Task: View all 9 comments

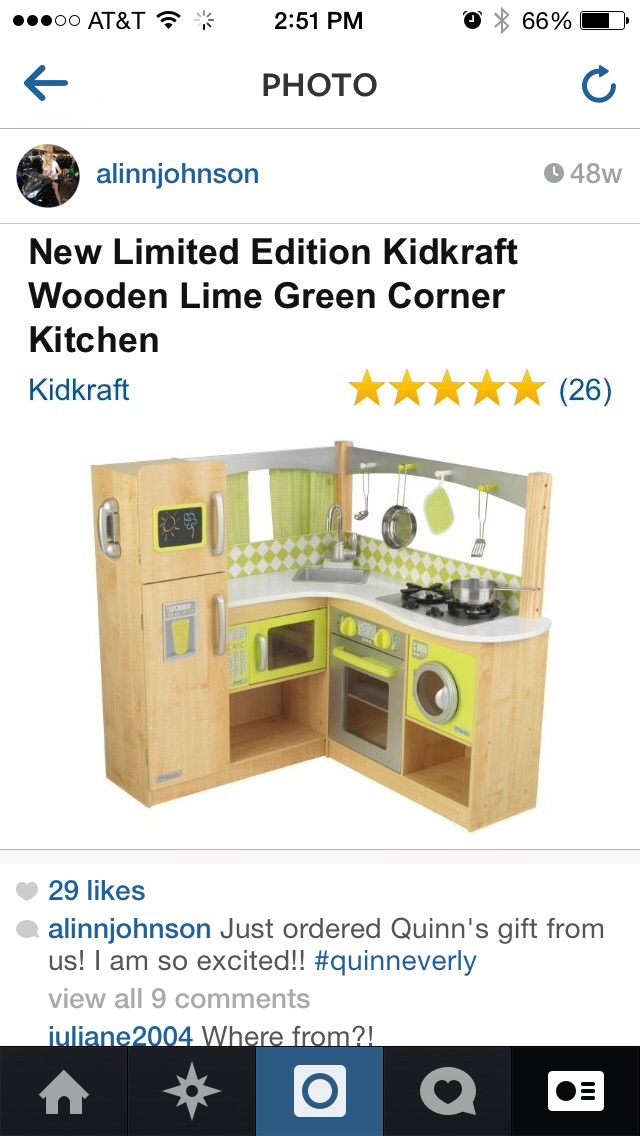Action: [179, 998]
